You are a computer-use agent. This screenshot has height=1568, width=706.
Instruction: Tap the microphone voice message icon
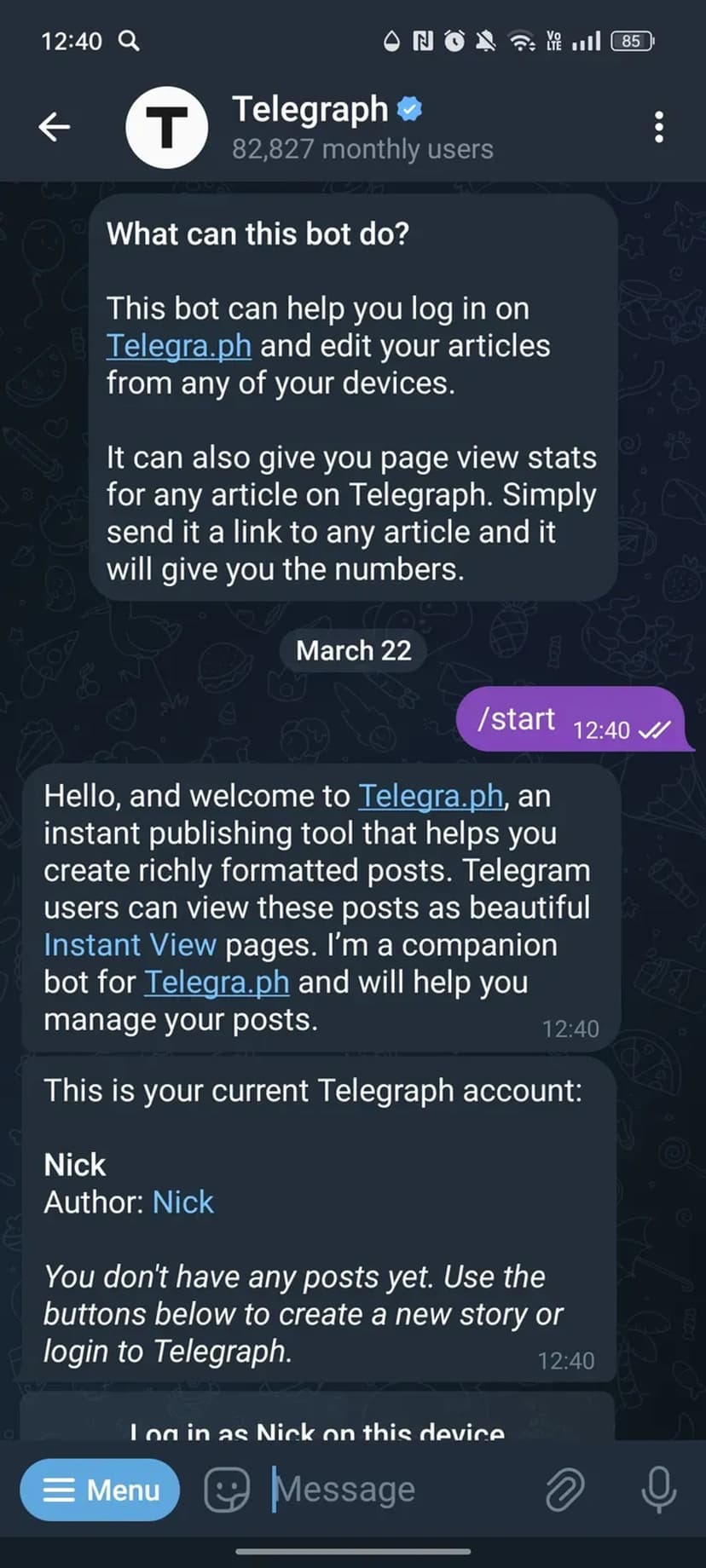coord(658,1490)
